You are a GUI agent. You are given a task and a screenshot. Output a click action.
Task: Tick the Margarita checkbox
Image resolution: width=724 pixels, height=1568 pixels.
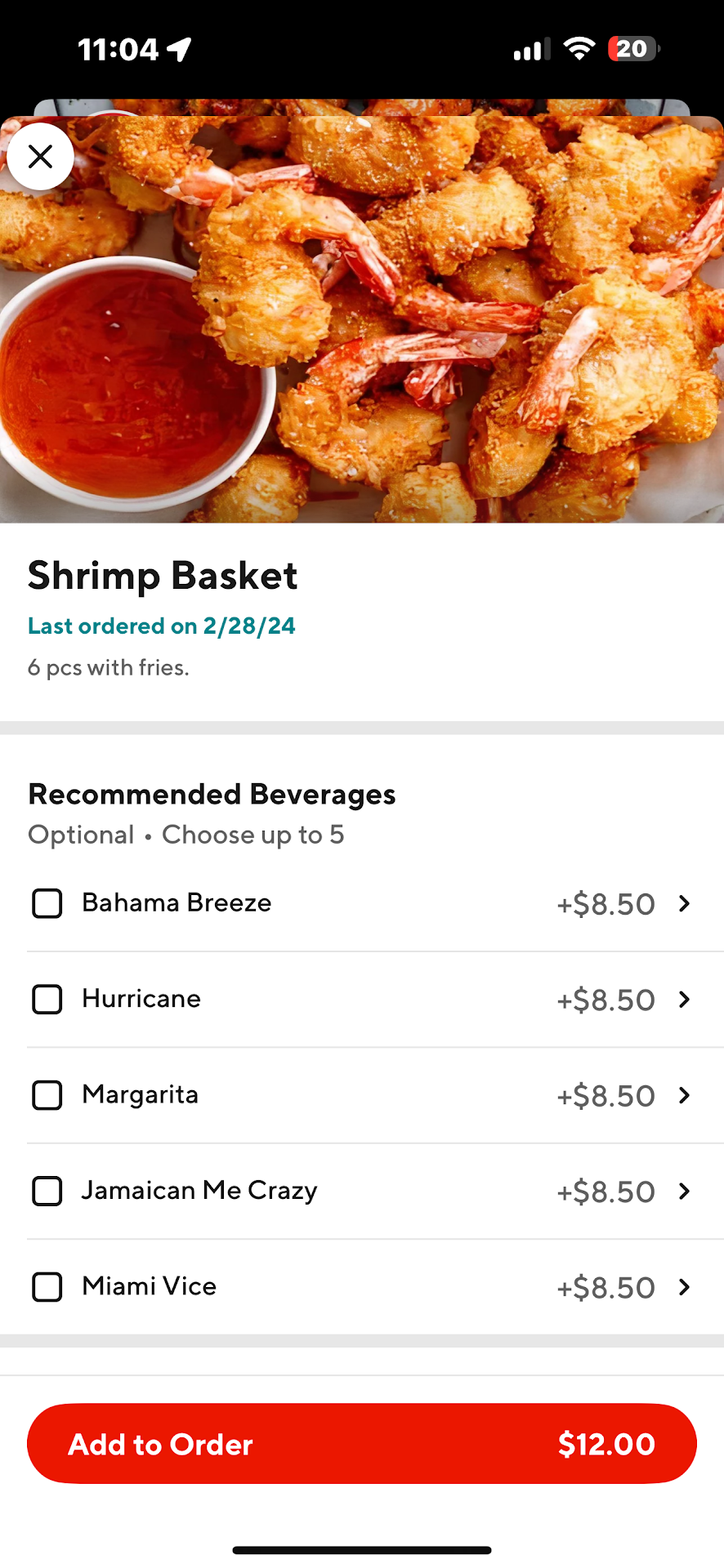point(47,1095)
